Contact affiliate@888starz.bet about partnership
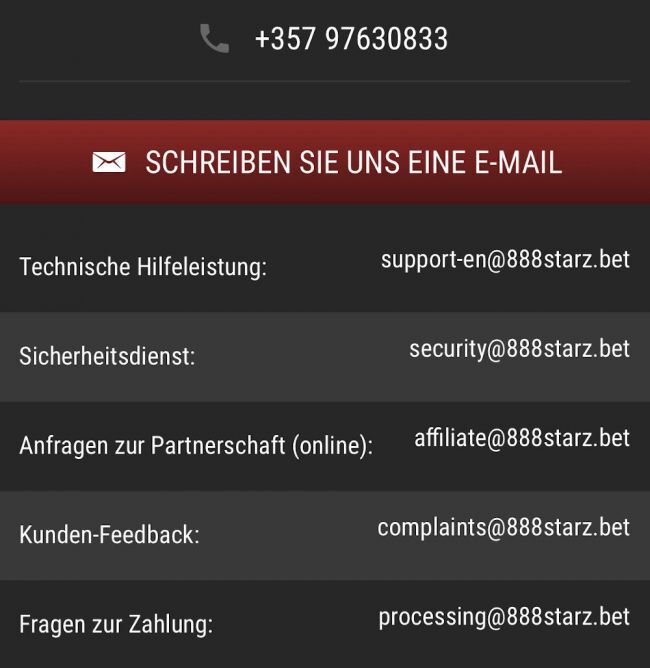 click(522, 438)
